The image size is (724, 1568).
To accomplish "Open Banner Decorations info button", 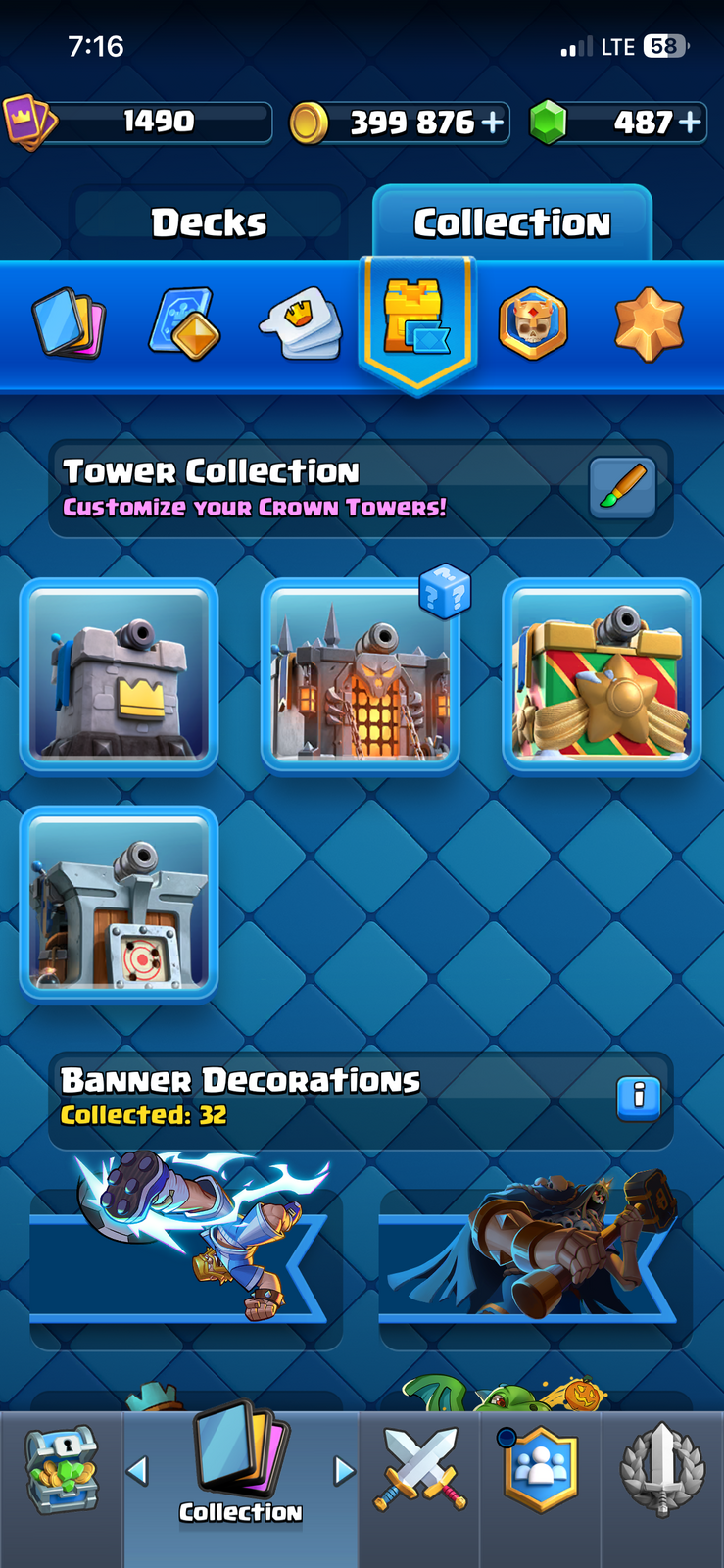I will (x=639, y=1098).
